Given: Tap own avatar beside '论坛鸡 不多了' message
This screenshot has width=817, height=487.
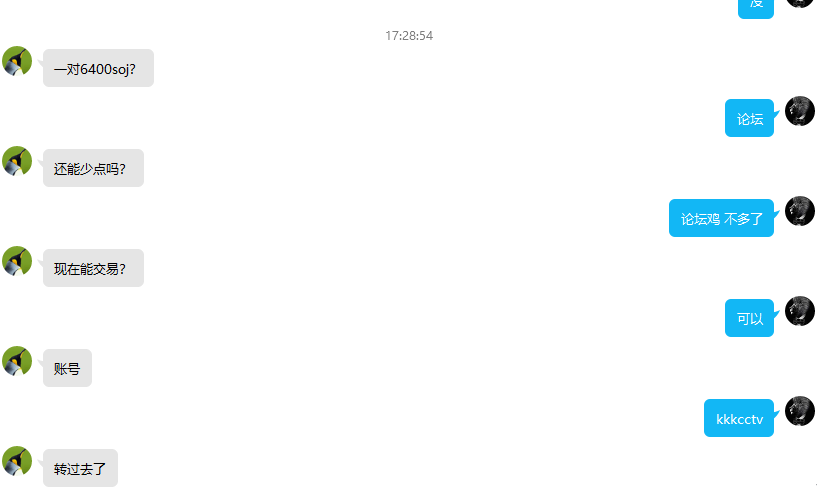Looking at the screenshot, I should point(800,211).
